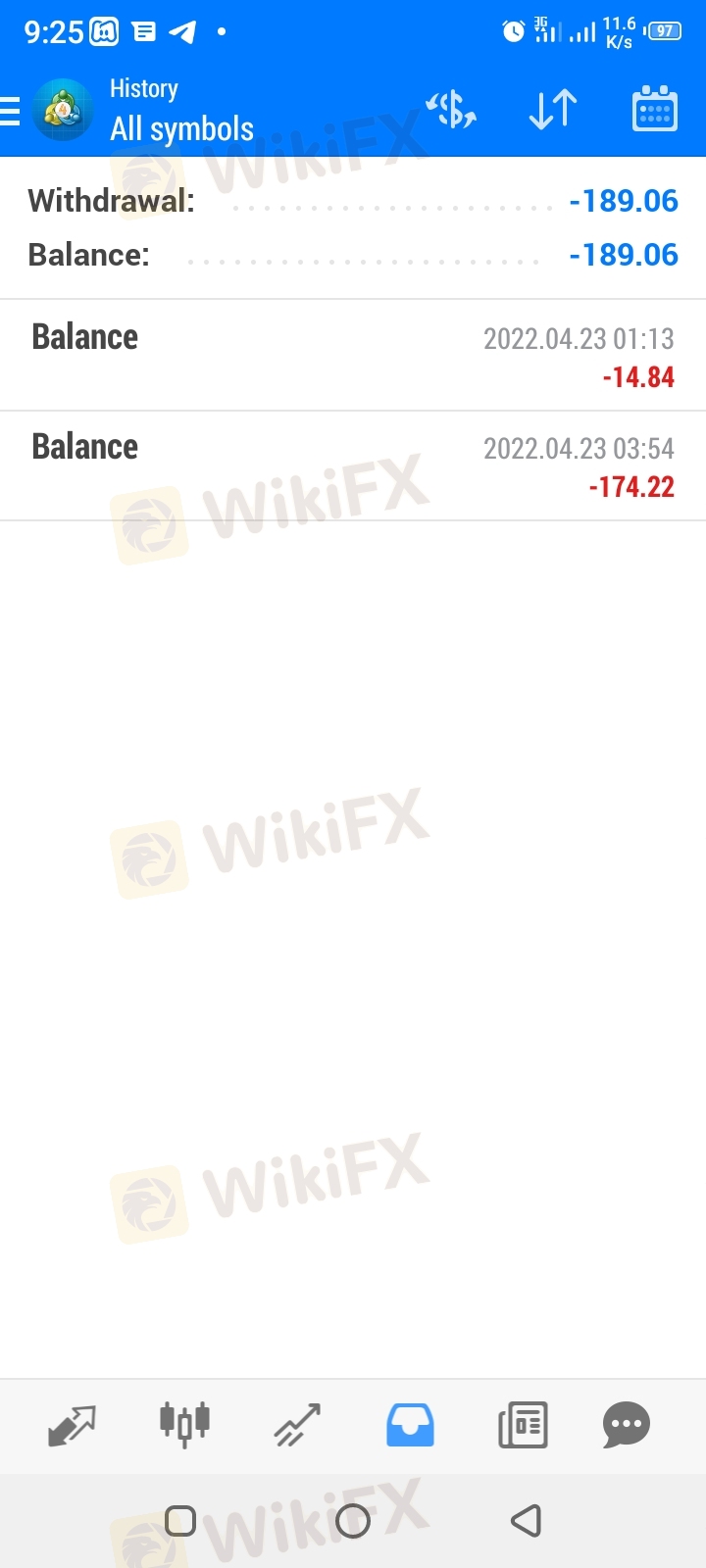Open the sort order arrows

point(553,110)
